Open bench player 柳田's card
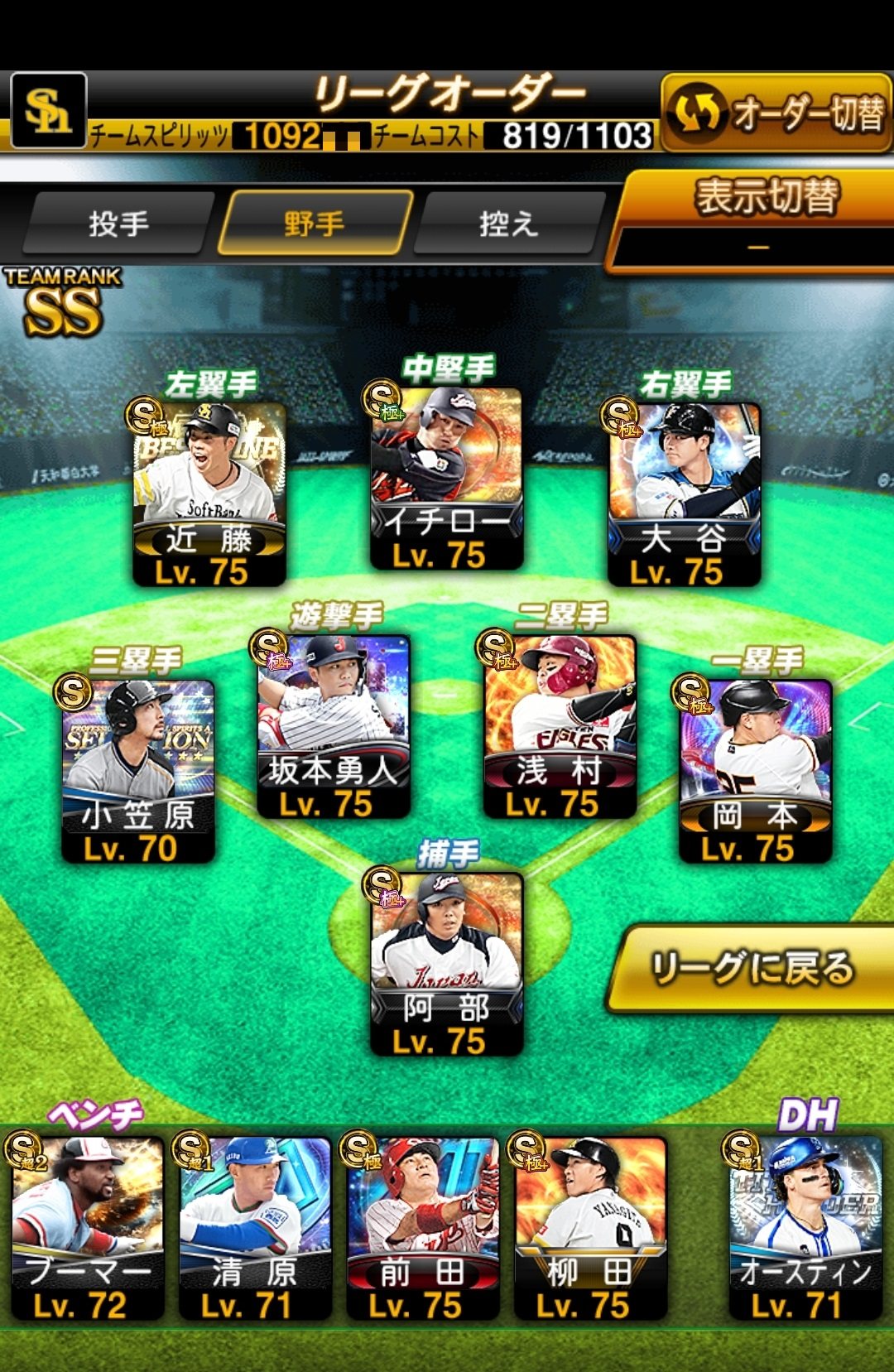The image size is (894, 1372). [x=589, y=1227]
